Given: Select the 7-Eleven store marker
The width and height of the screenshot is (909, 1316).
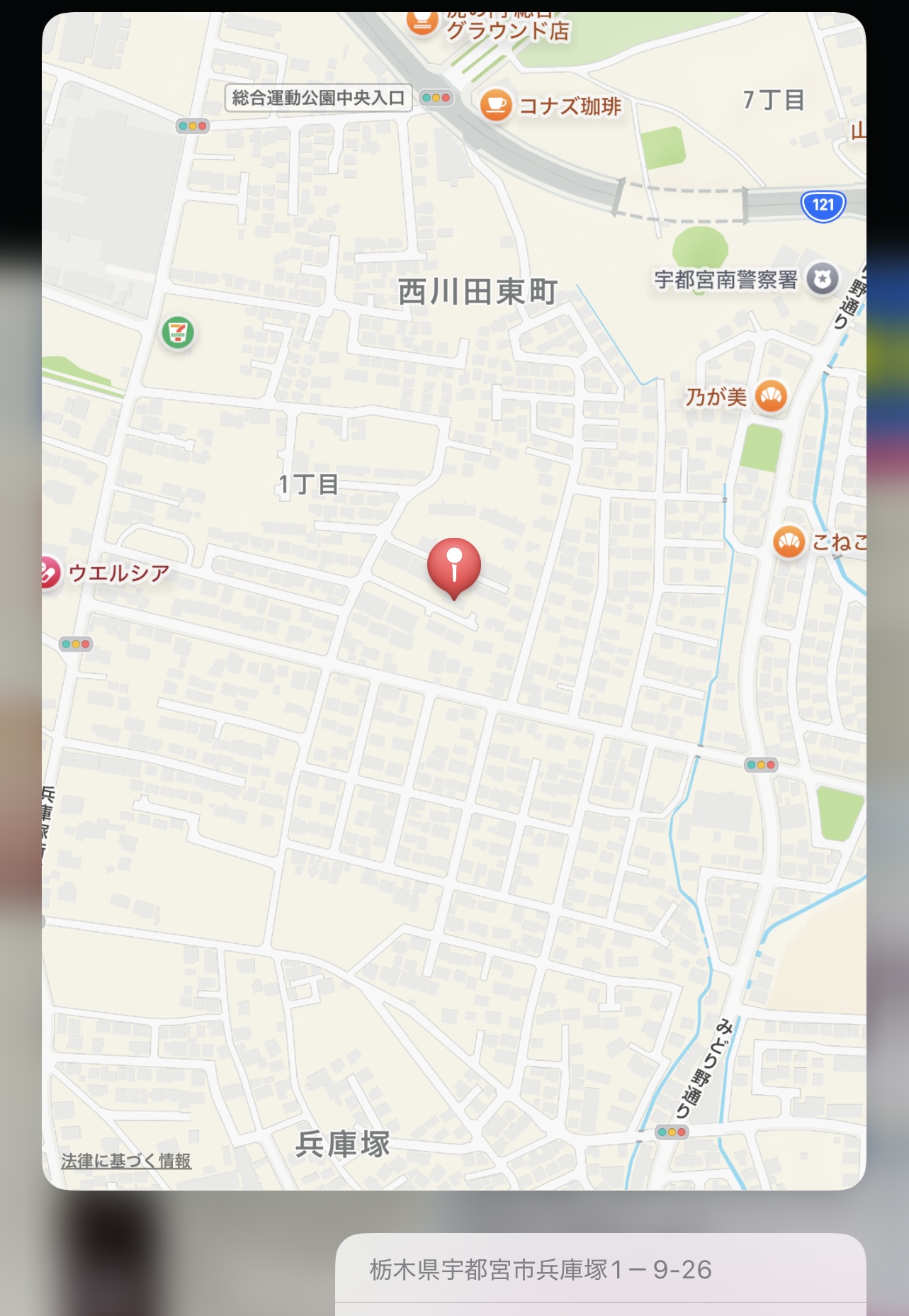Looking at the screenshot, I should (x=178, y=332).
